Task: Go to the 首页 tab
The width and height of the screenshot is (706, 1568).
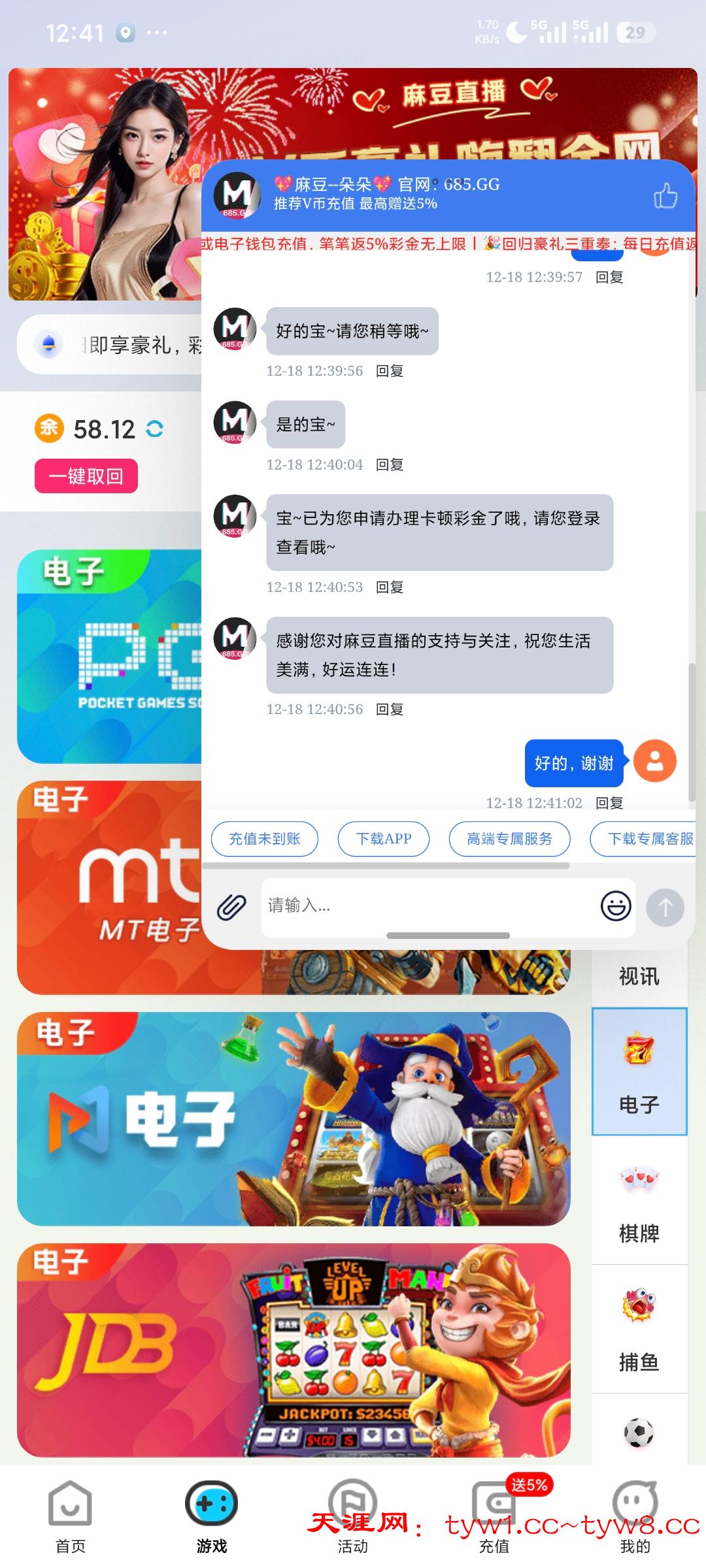Action: click(x=71, y=1516)
